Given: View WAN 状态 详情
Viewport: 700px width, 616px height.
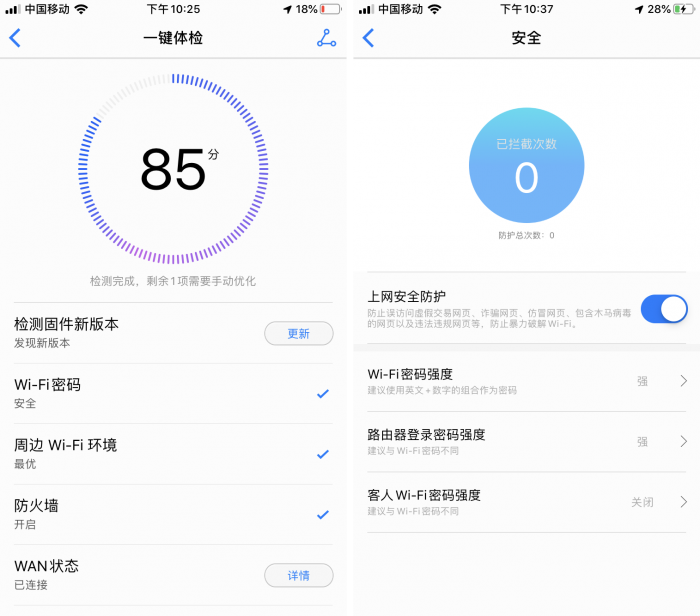Looking at the screenshot, I should [x=298, y=575].
